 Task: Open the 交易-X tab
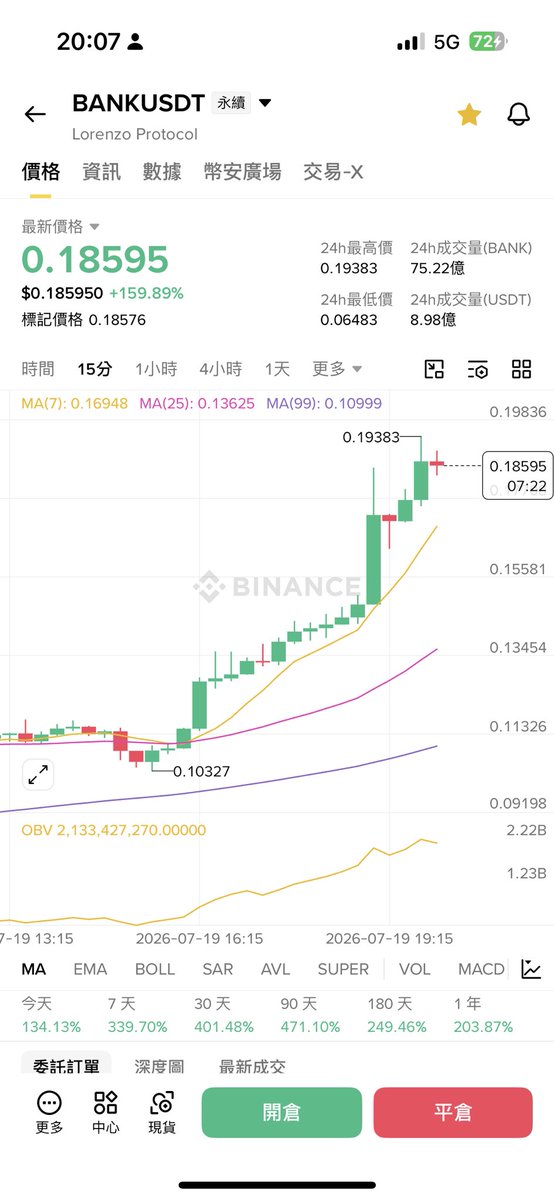coord(333,172)
